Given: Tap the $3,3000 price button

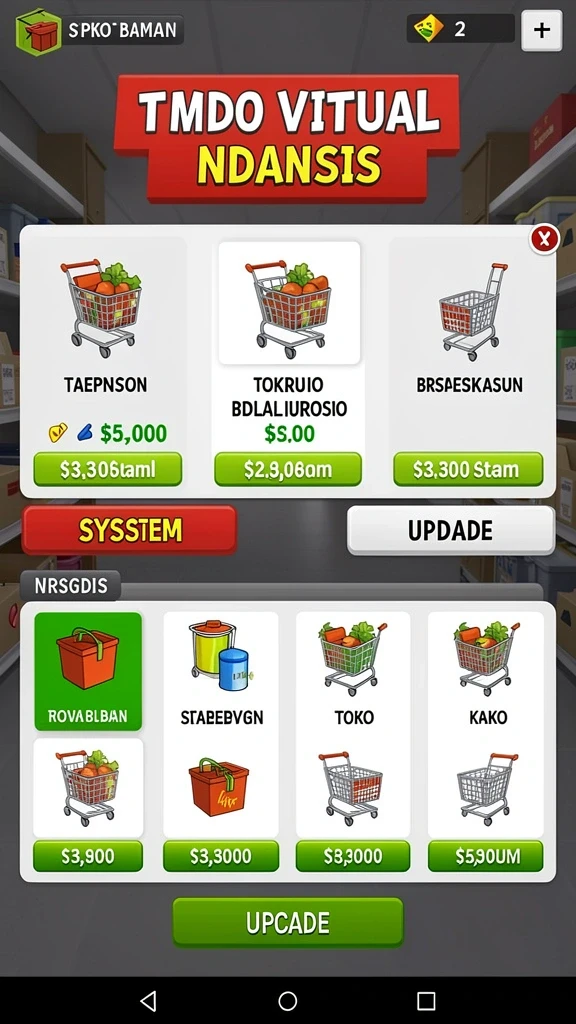Looking at the screenshot, I should click(x=221, y=856).
